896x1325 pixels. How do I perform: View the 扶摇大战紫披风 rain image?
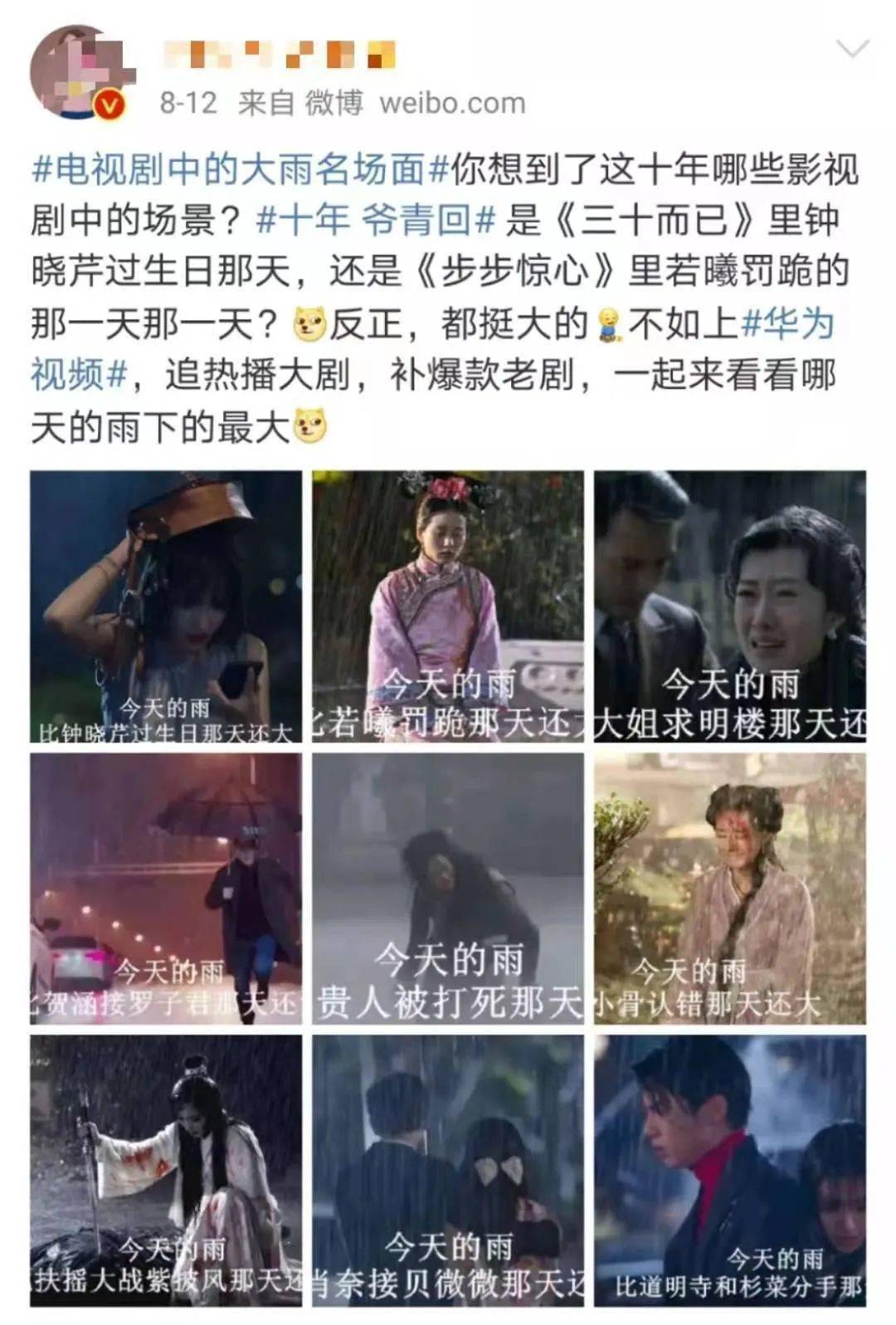[x=166, y=1170]
